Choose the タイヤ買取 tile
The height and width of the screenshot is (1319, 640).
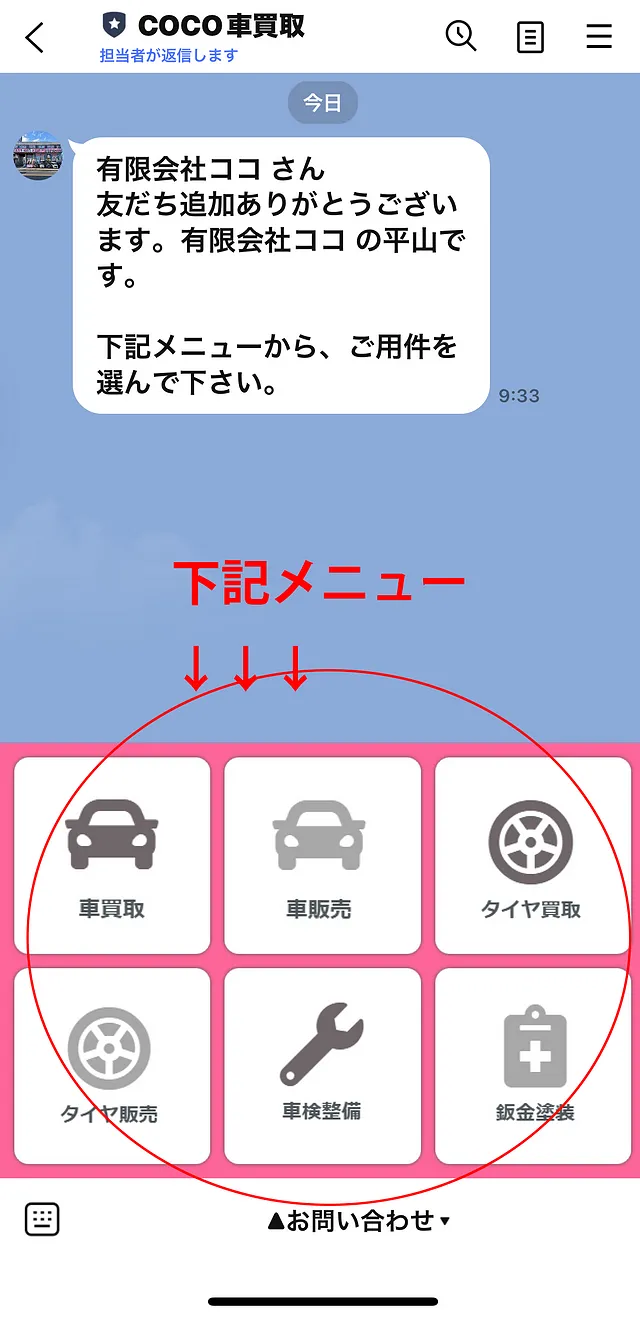[x=533, y=856]
